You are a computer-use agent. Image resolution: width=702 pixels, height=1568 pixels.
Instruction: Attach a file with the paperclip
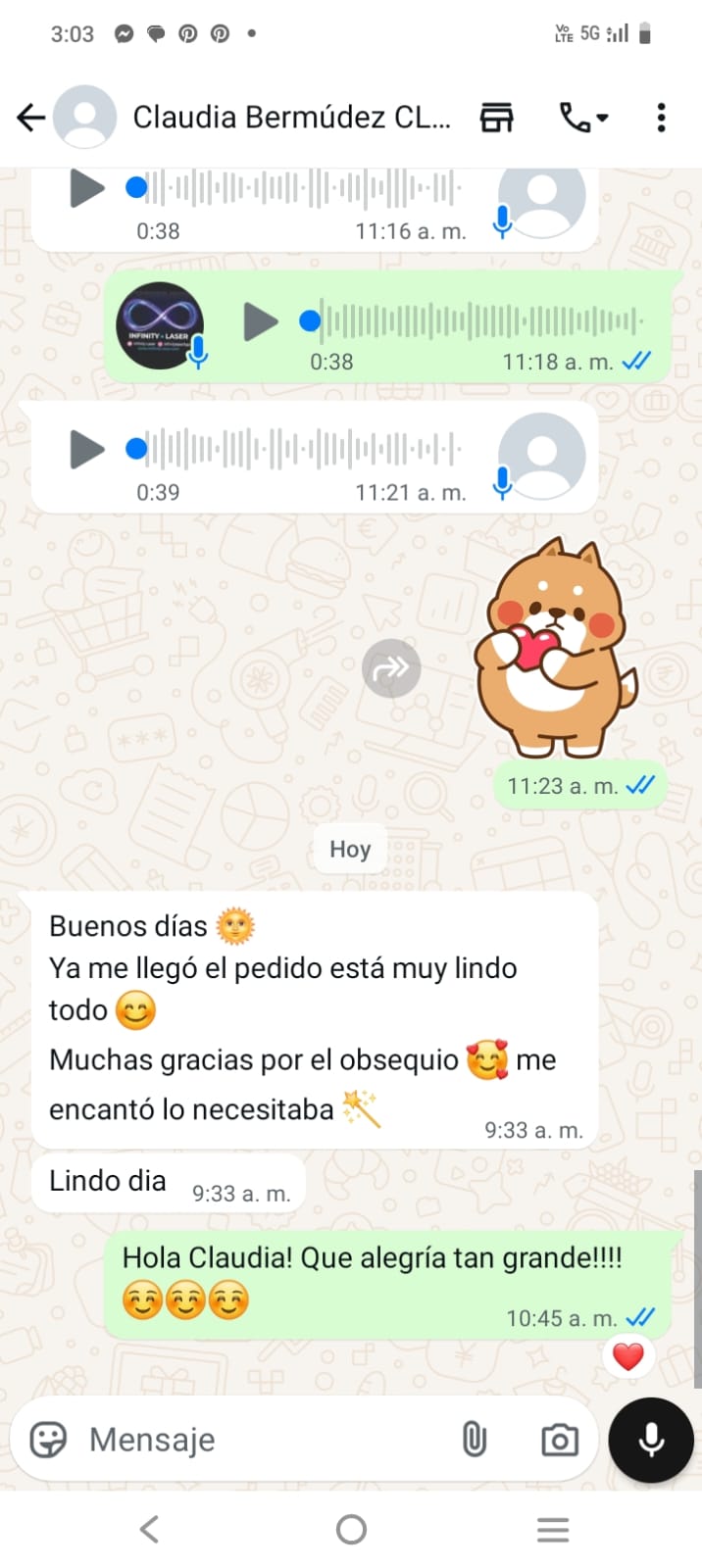point(475,1440)
